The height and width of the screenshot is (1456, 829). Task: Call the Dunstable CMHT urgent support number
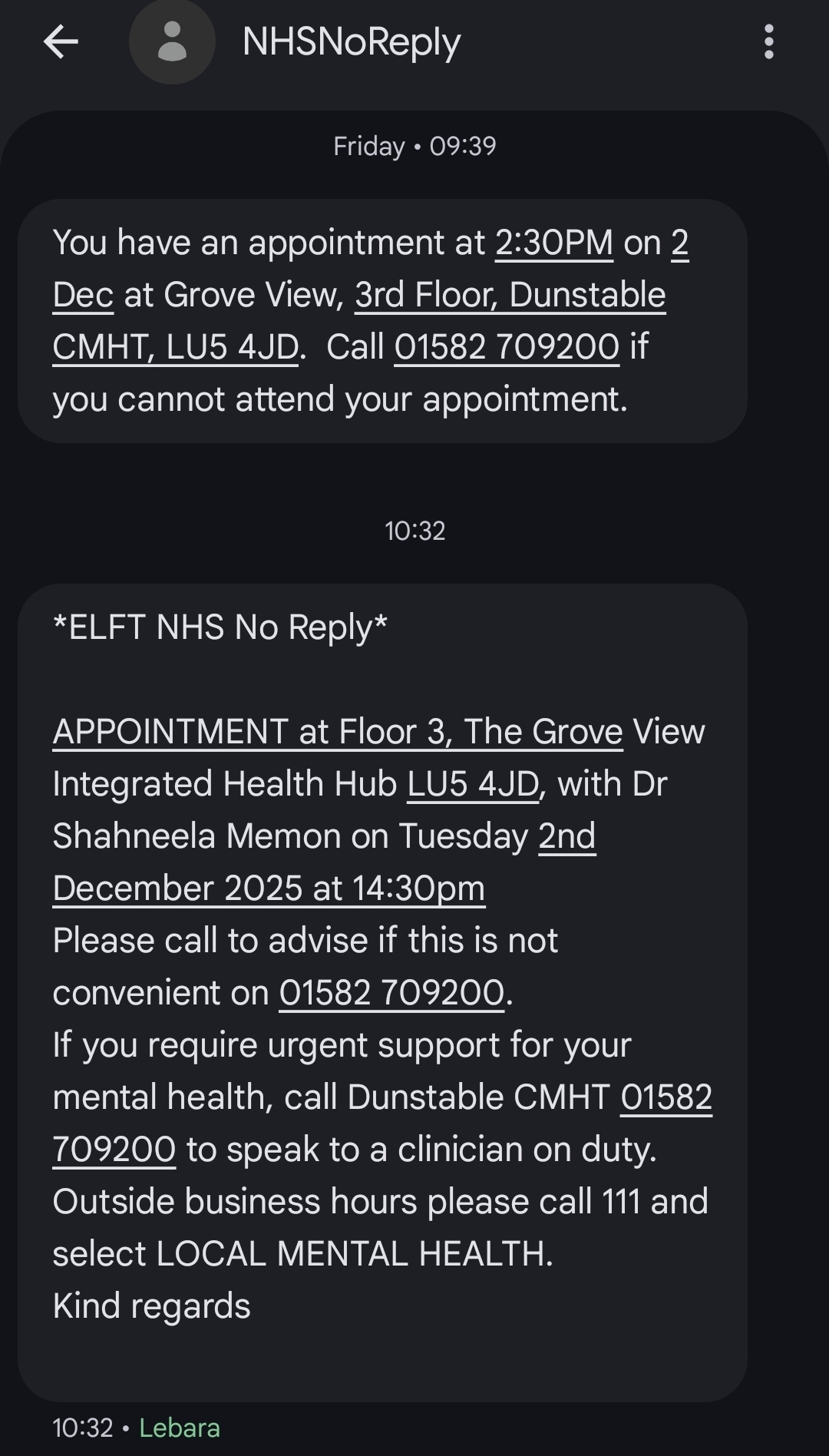[x=666, y=1097]
